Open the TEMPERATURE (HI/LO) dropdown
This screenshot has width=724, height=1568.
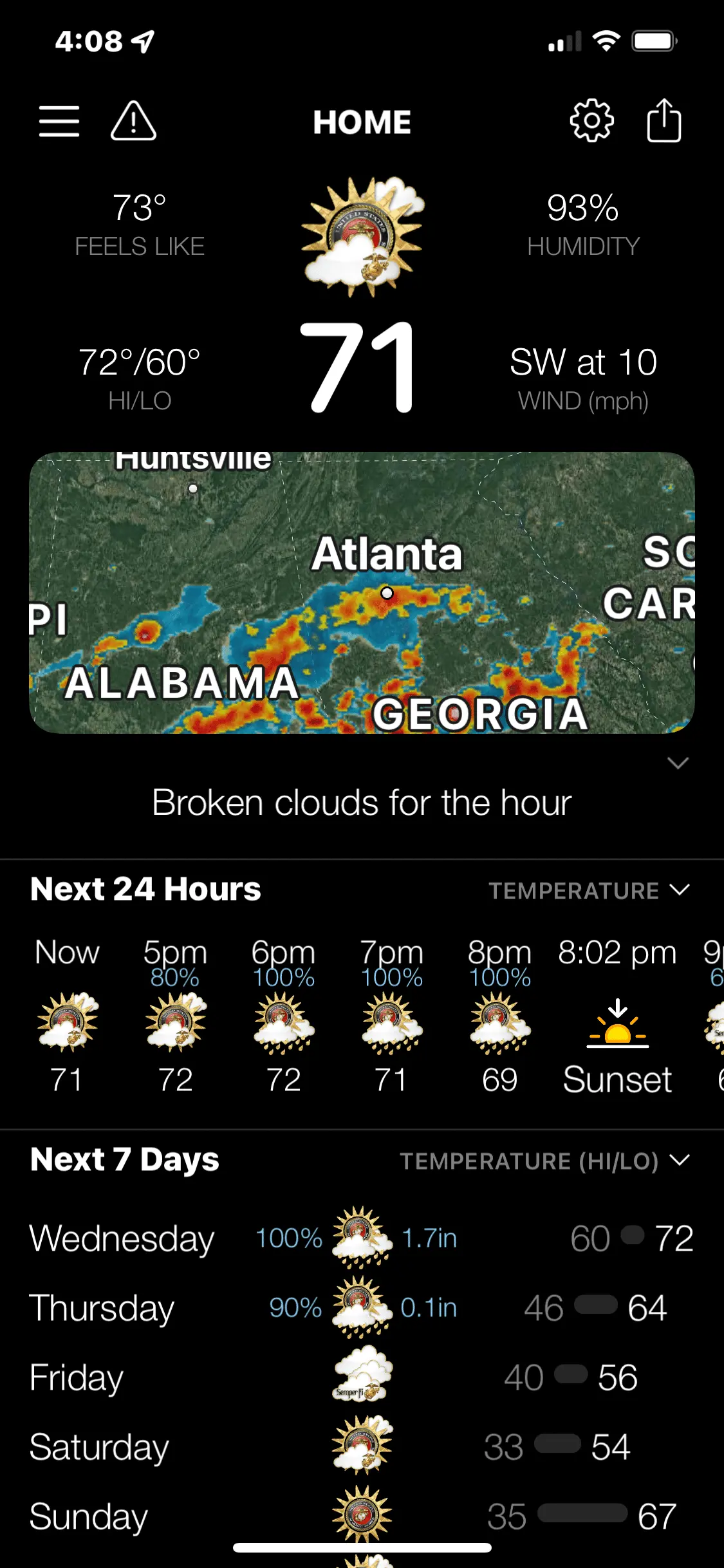(544, 1161)
